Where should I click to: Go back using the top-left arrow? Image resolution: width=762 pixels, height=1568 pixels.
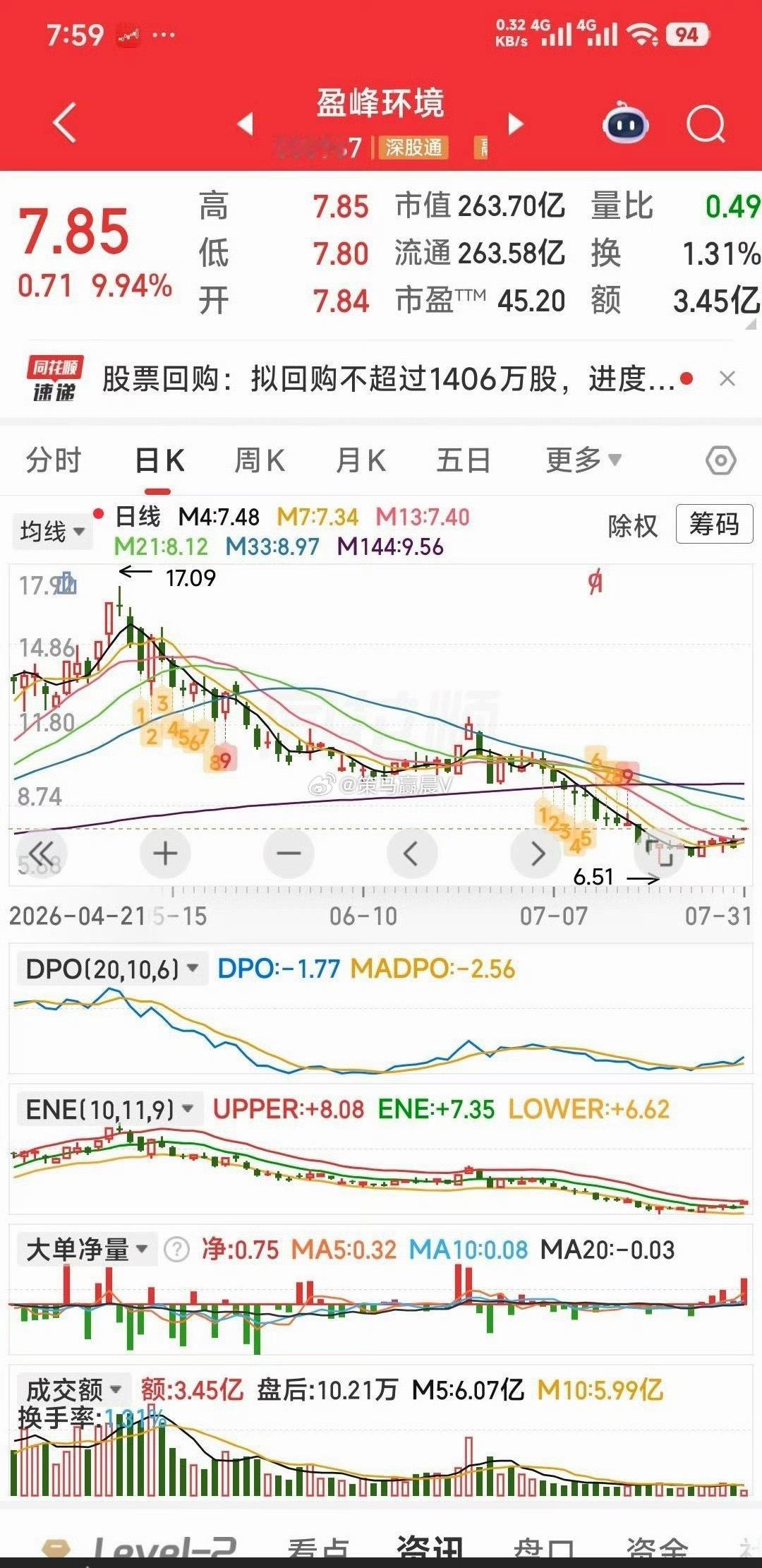point(65,123)
